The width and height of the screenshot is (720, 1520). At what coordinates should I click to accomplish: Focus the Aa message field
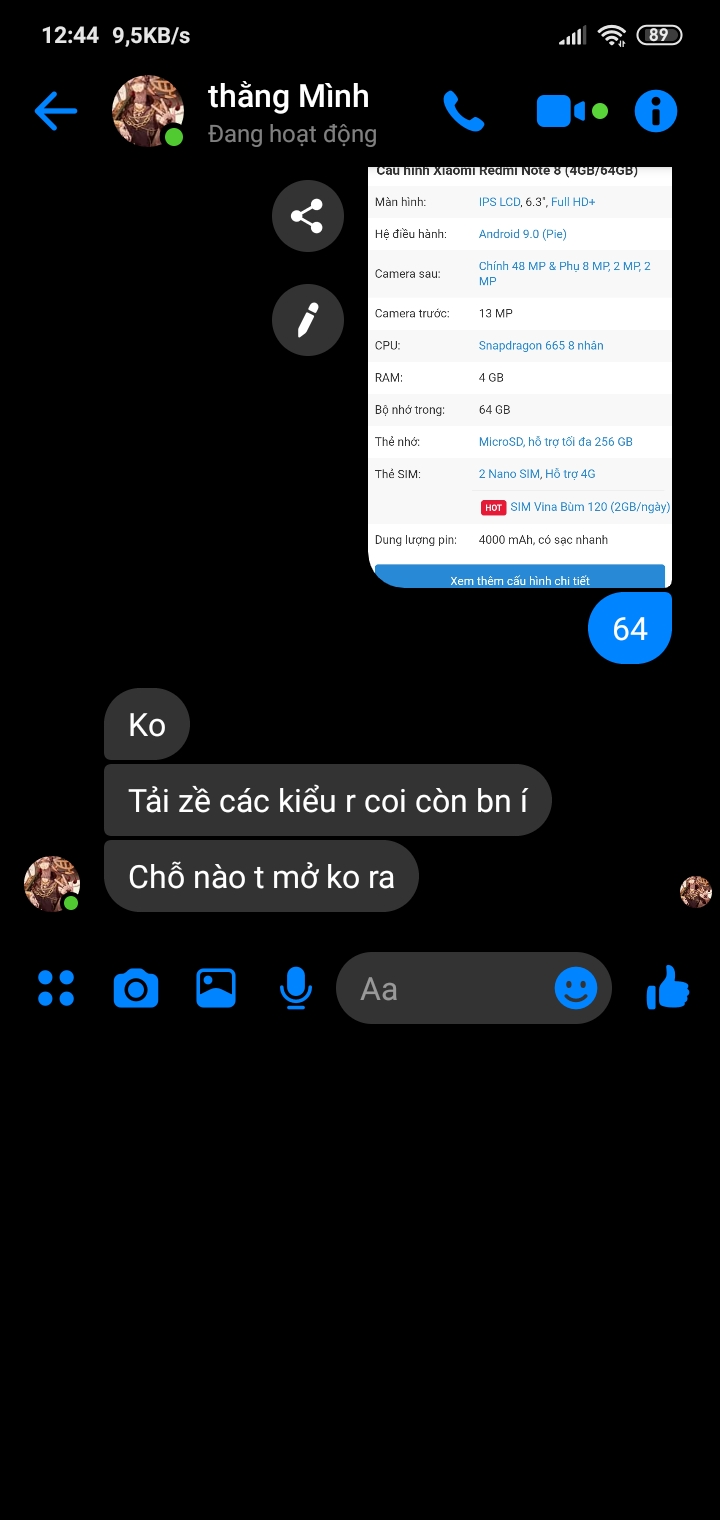[x=450, y=988]
